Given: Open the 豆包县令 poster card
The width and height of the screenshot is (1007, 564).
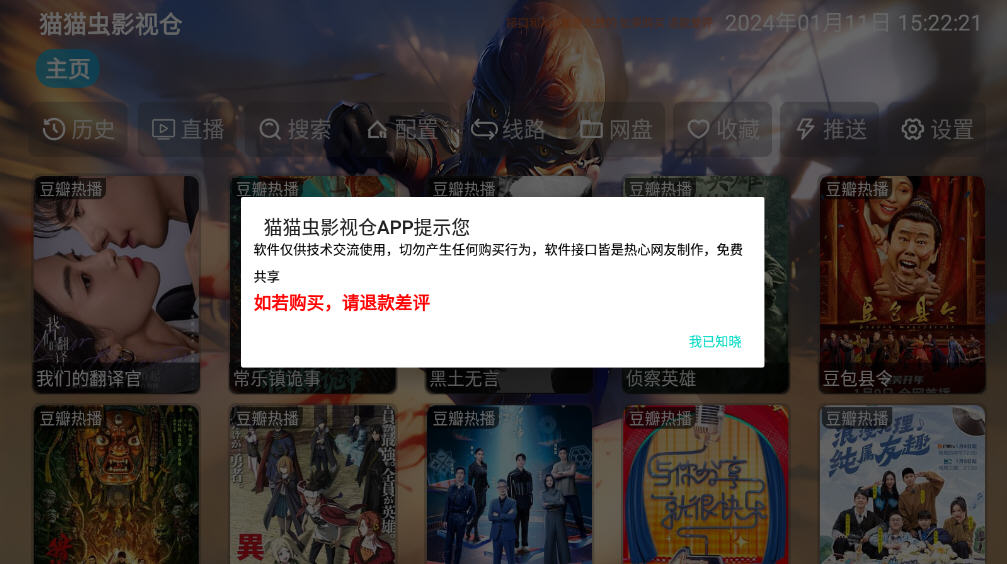Looking at the screenshot, I should (902, 285).
